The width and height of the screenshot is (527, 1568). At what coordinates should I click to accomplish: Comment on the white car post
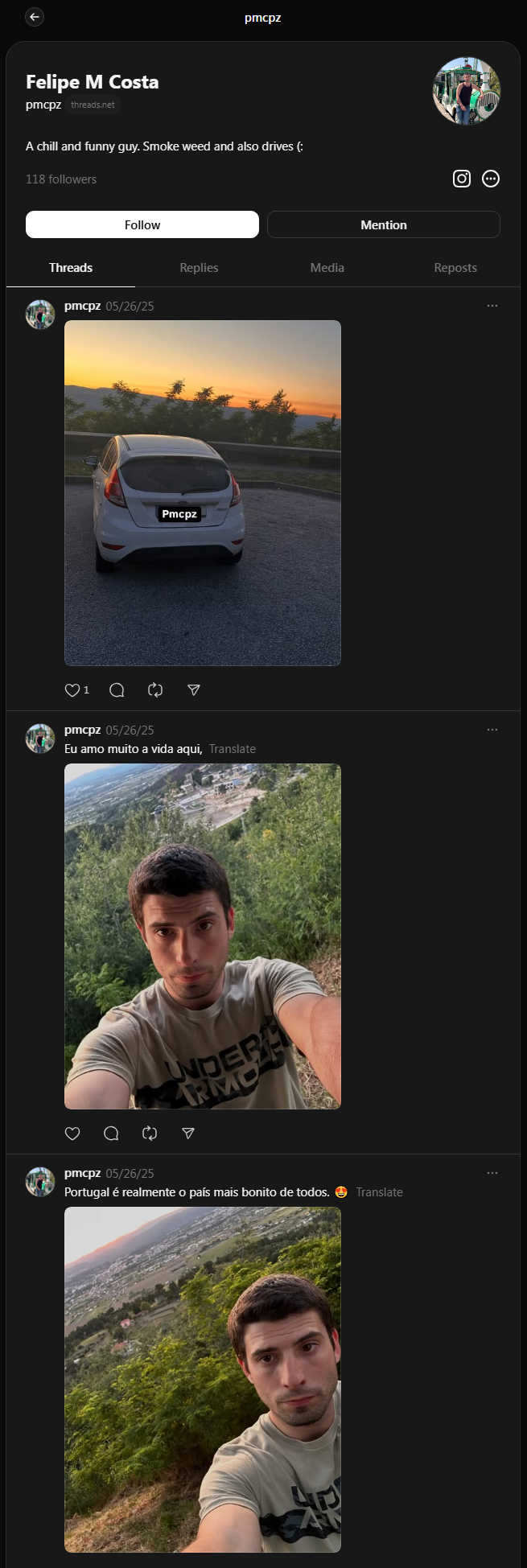(x=117, y=690)
